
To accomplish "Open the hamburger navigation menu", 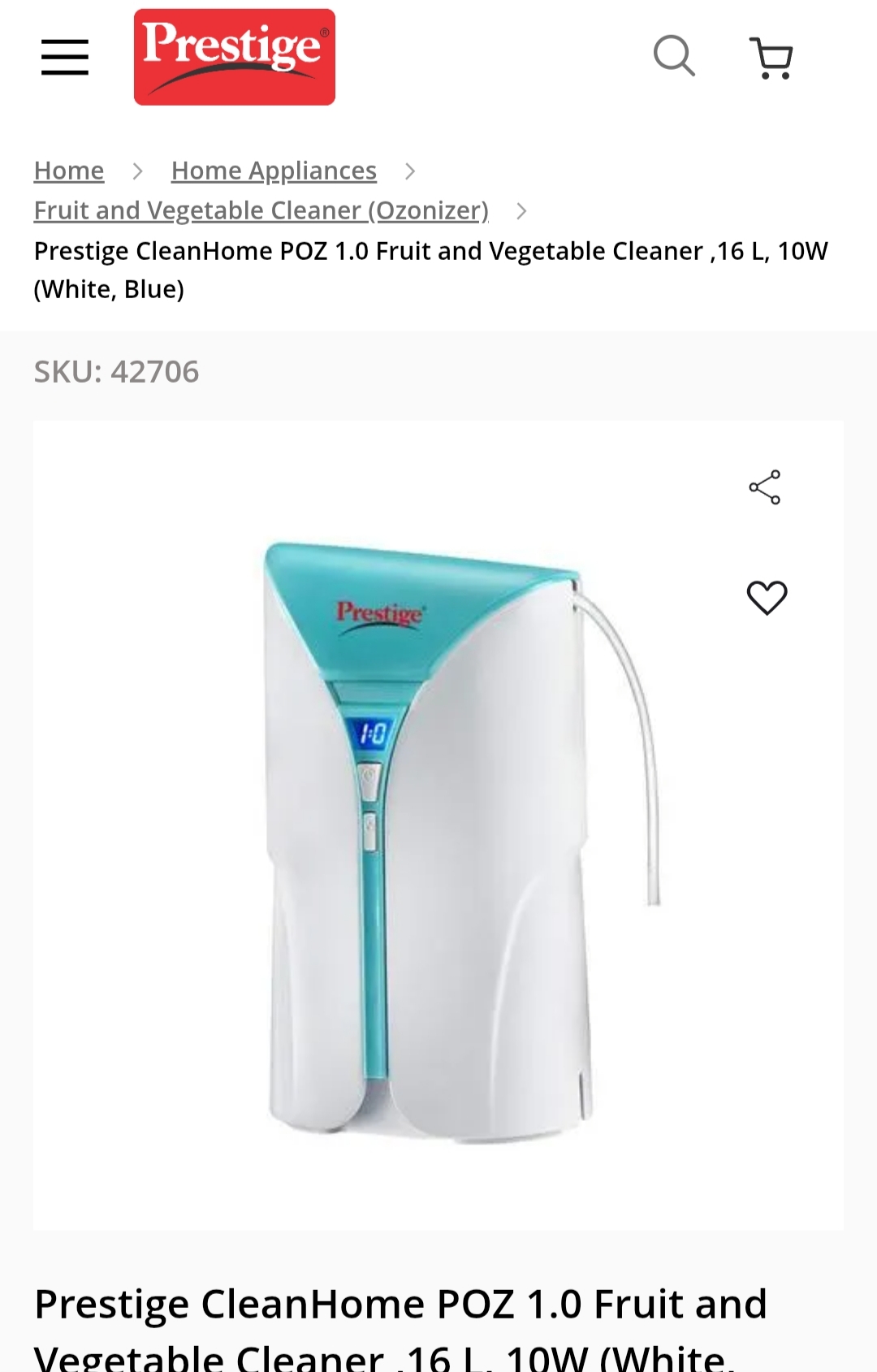I will (x=65, y=57).
